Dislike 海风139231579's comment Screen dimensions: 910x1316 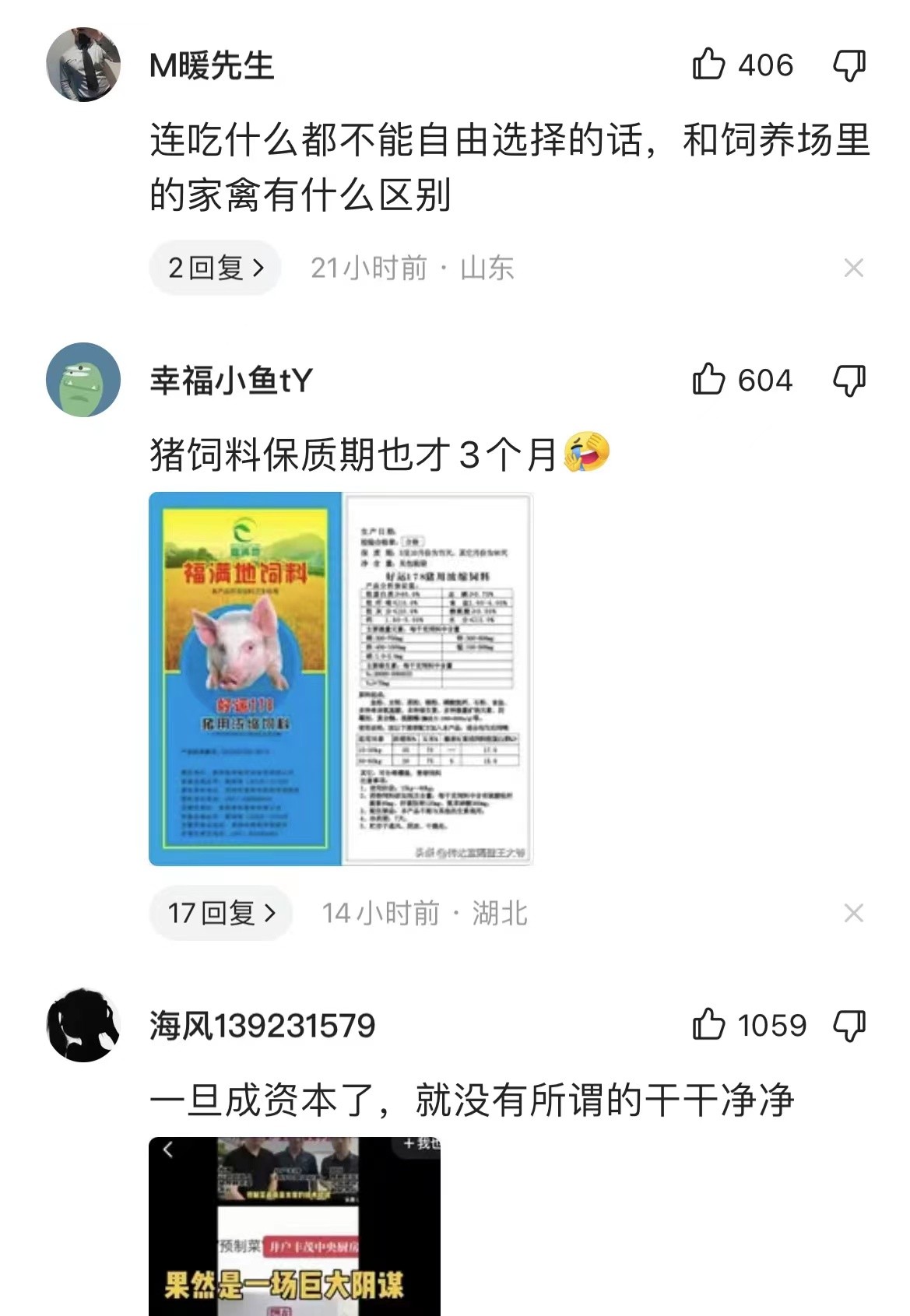click(x=849, y=1026)
